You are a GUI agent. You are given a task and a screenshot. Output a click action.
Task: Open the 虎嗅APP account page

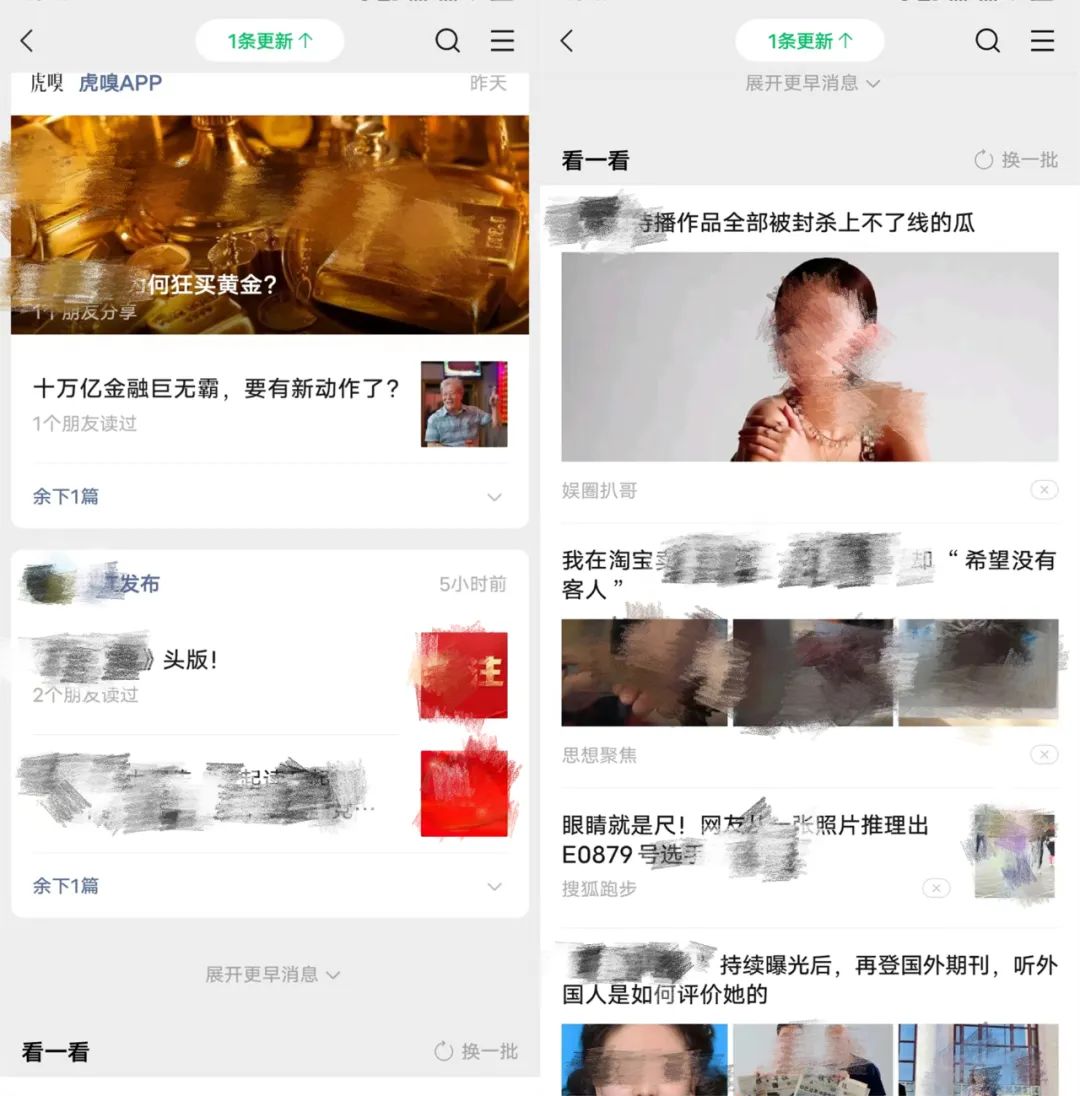[x=120, y=83]
